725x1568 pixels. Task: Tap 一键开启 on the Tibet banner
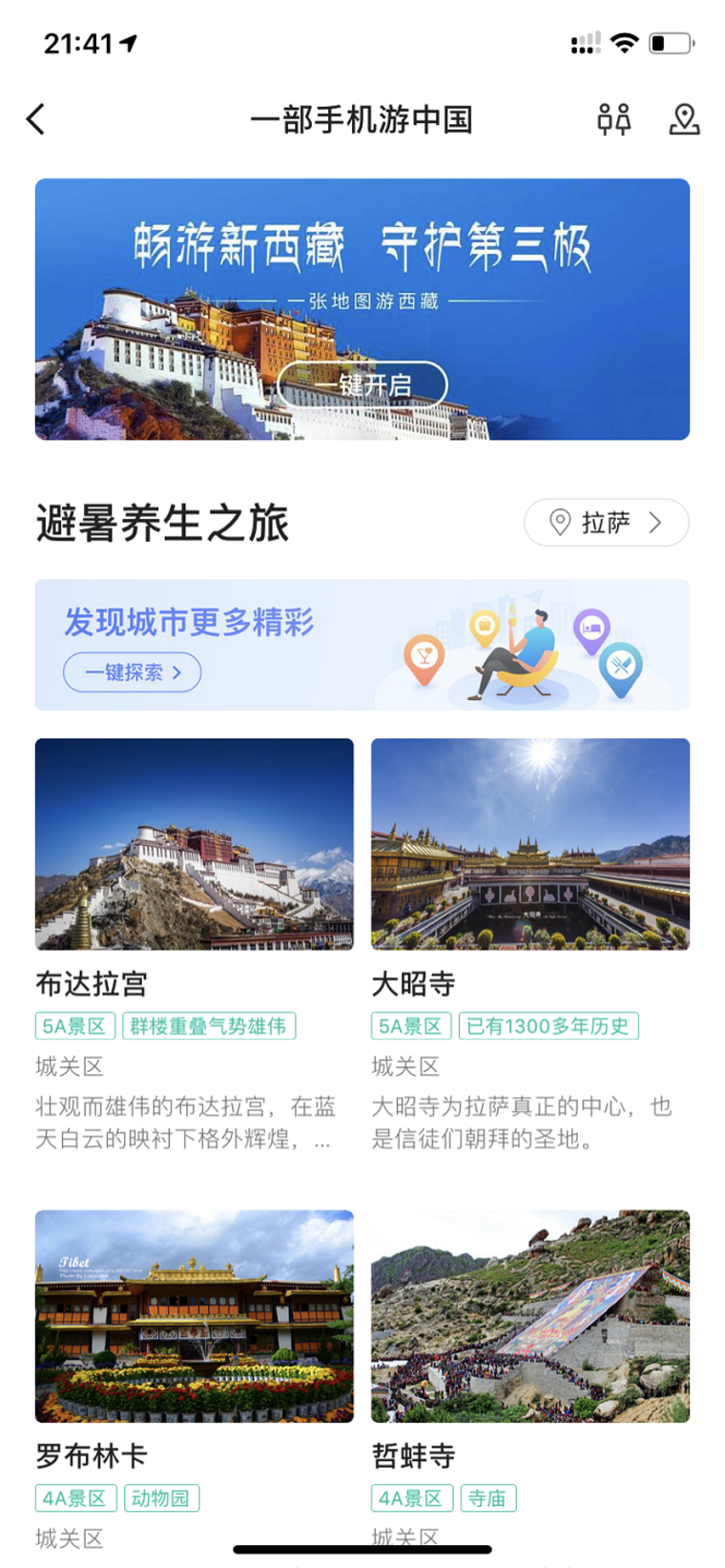point(370,381)
